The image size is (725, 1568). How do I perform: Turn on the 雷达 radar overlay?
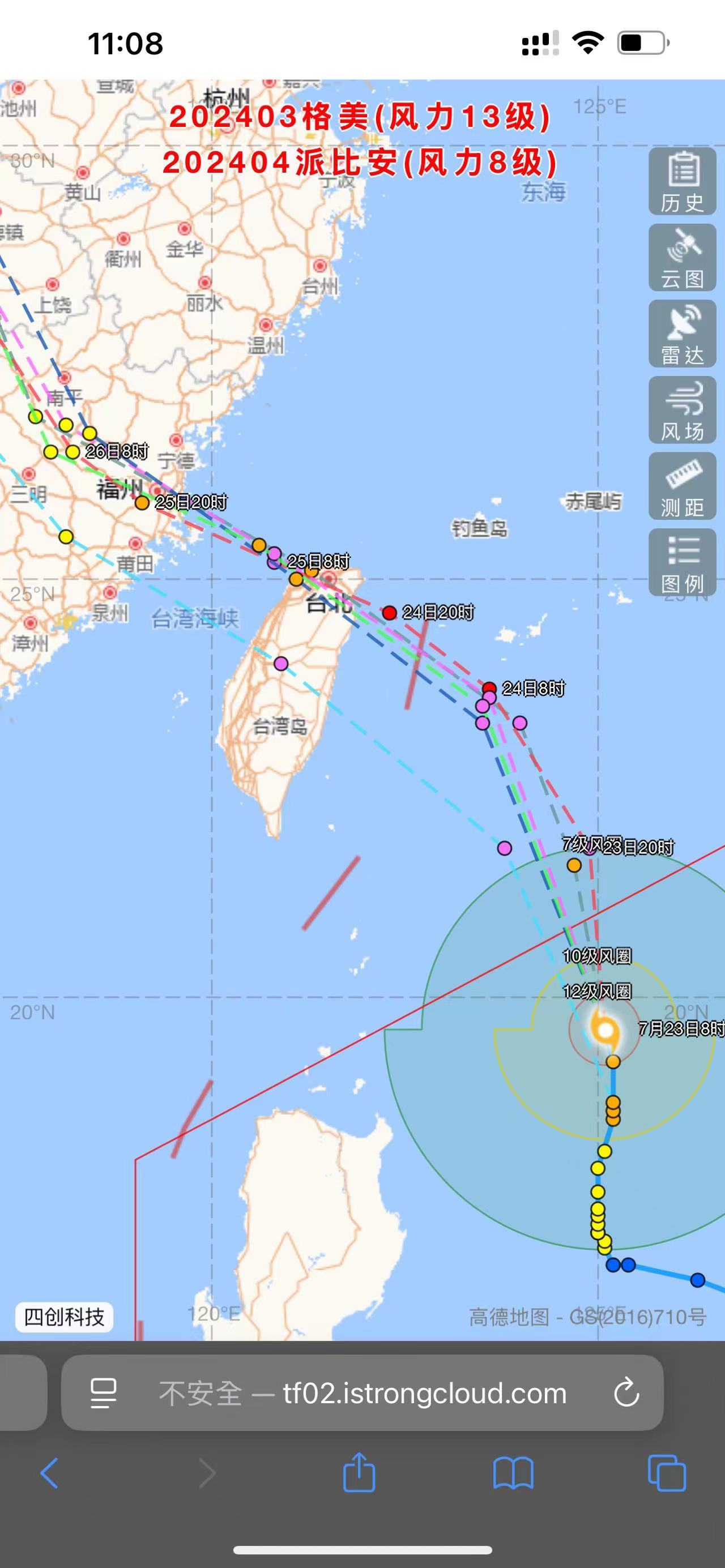[x=682, y=333]
